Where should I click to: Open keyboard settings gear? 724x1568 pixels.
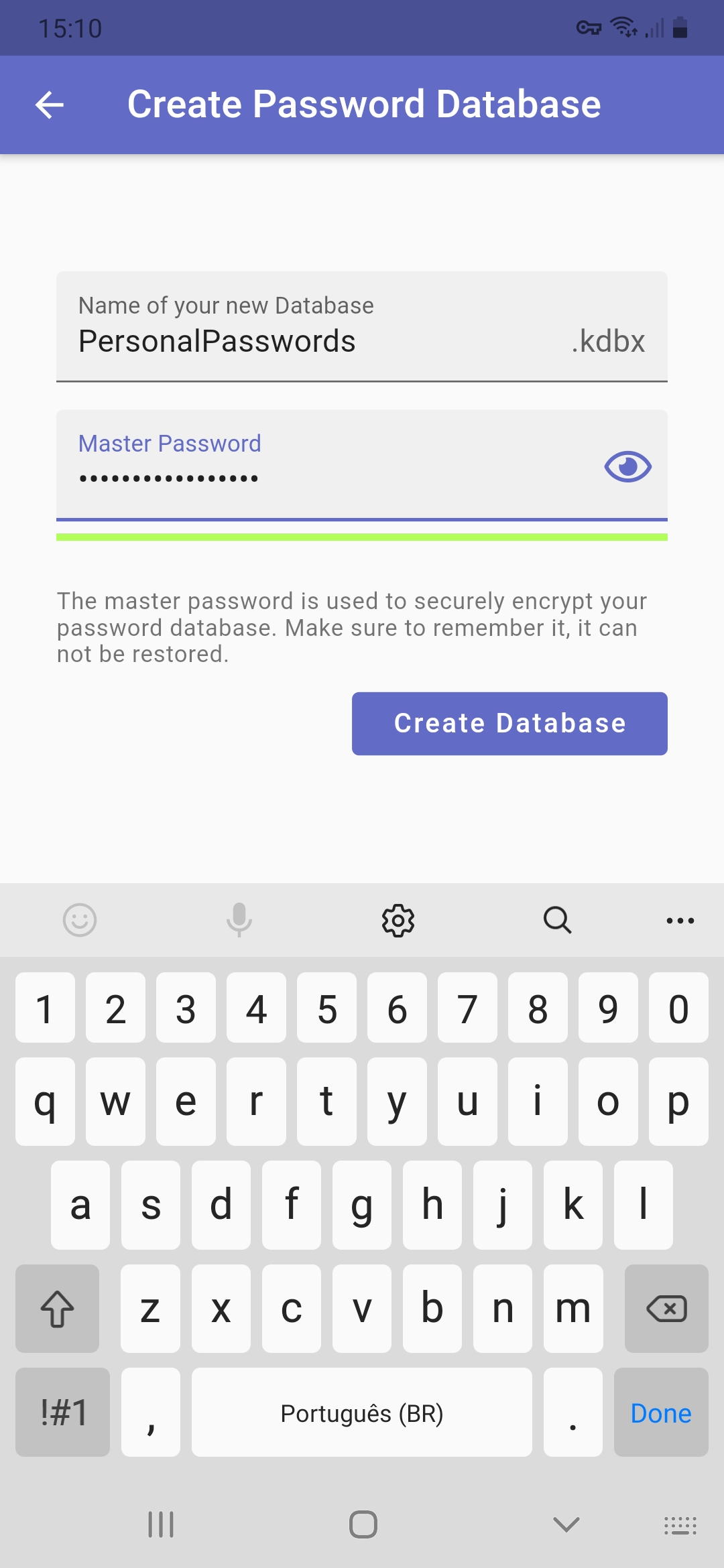398,920
